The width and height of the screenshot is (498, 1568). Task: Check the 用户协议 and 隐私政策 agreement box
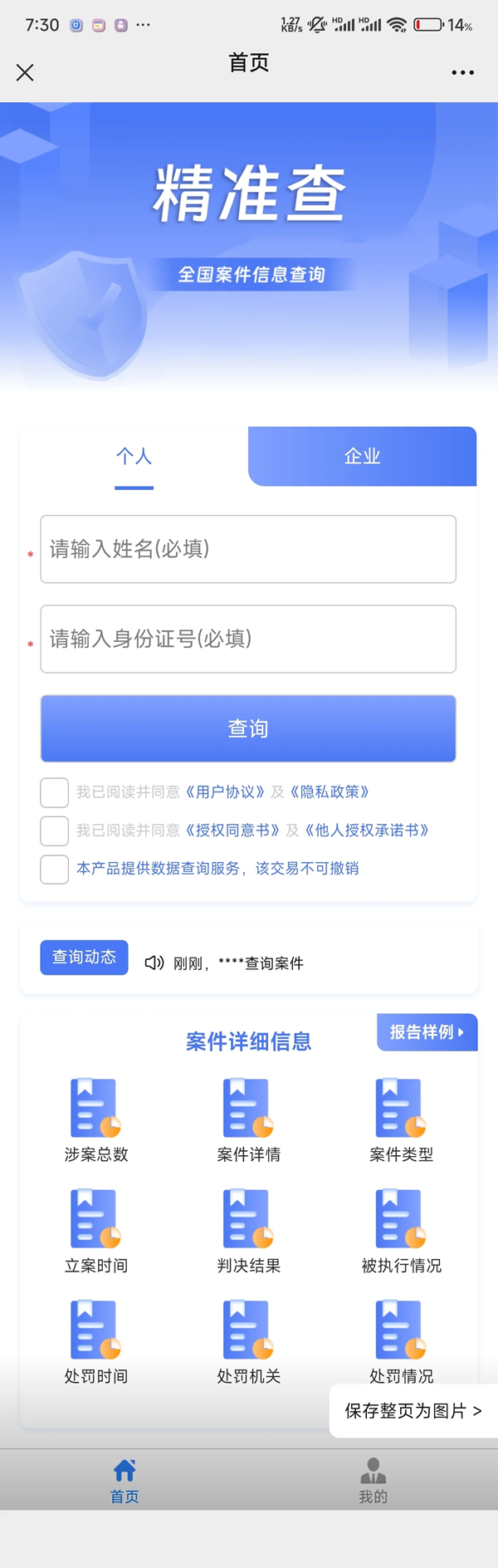tap(55, 792)
